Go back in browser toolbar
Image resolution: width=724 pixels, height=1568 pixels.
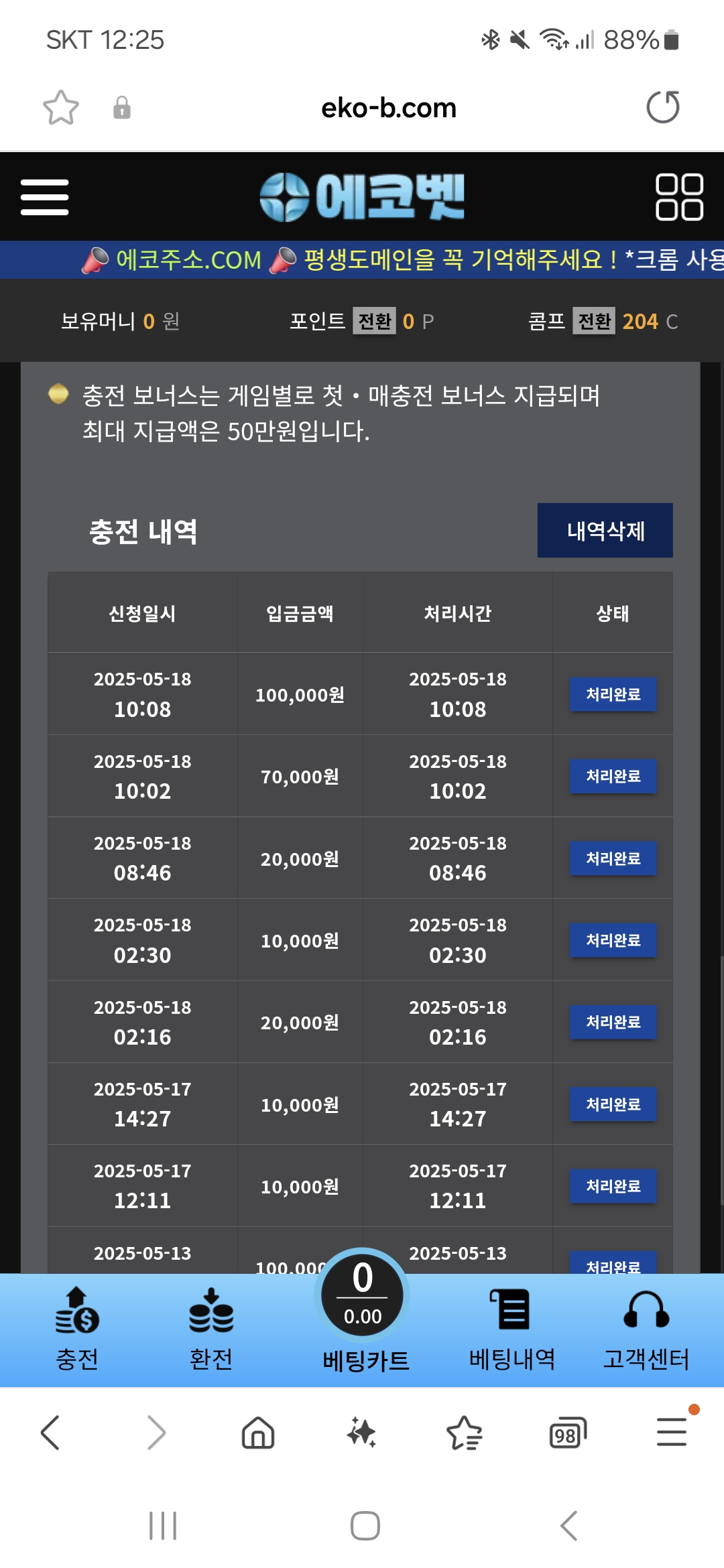pyautogui.click(x=50, y=1433)
